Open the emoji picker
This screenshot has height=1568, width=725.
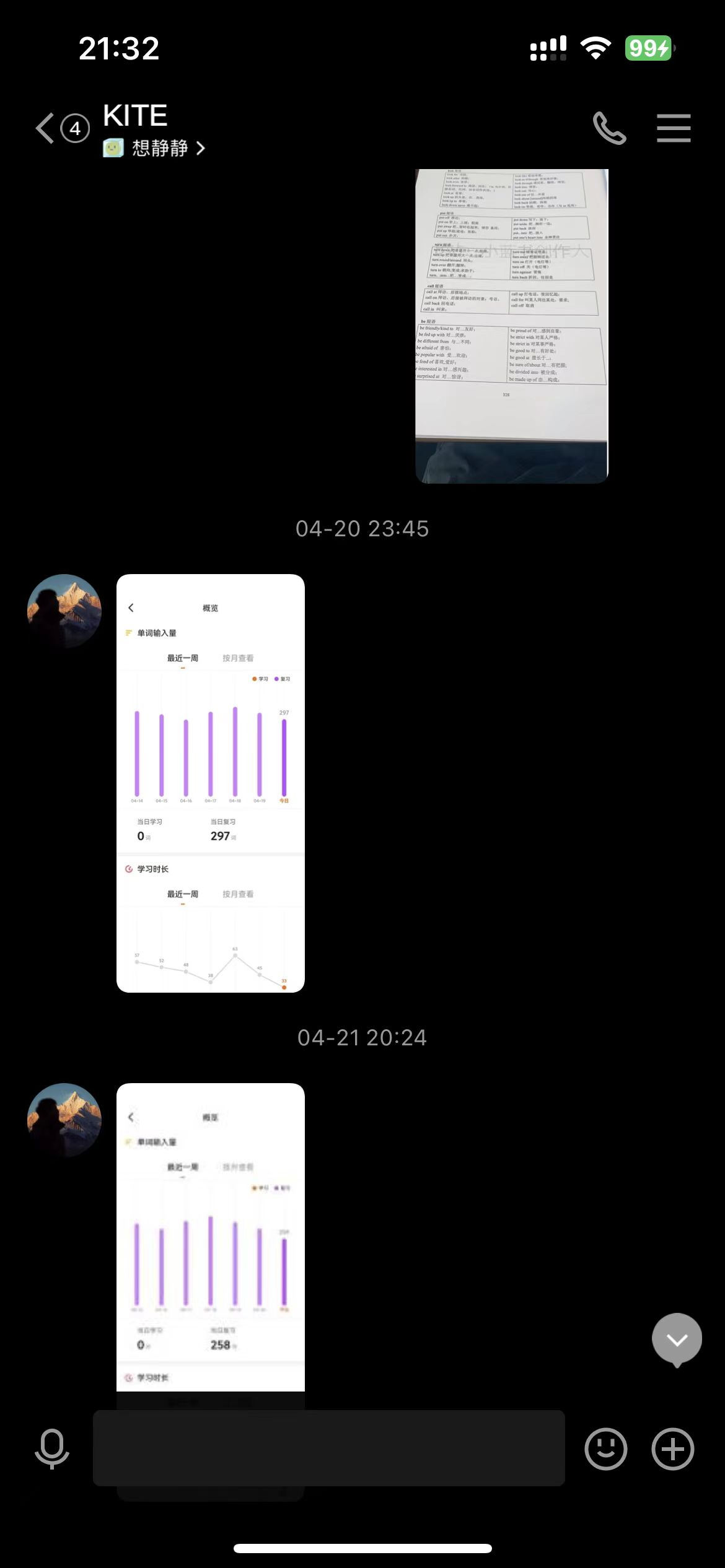click(605, 1448)
